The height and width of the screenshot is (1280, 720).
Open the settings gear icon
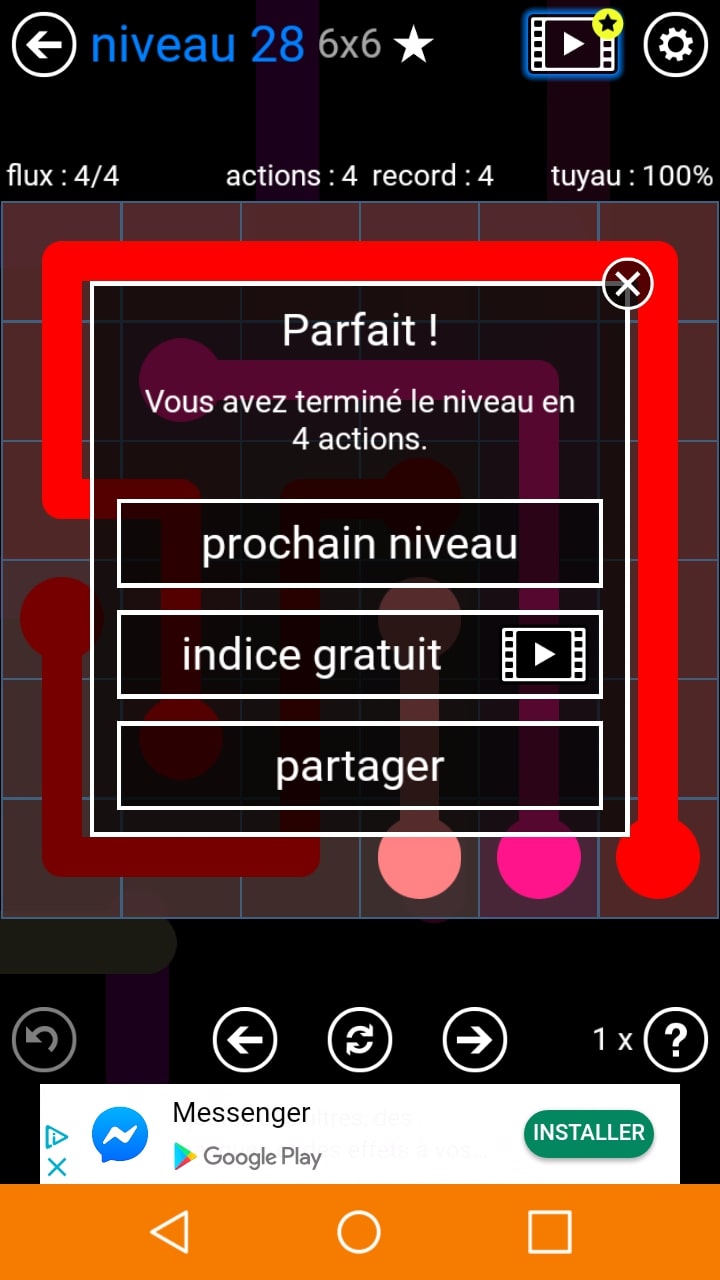[x=675, y=45]
